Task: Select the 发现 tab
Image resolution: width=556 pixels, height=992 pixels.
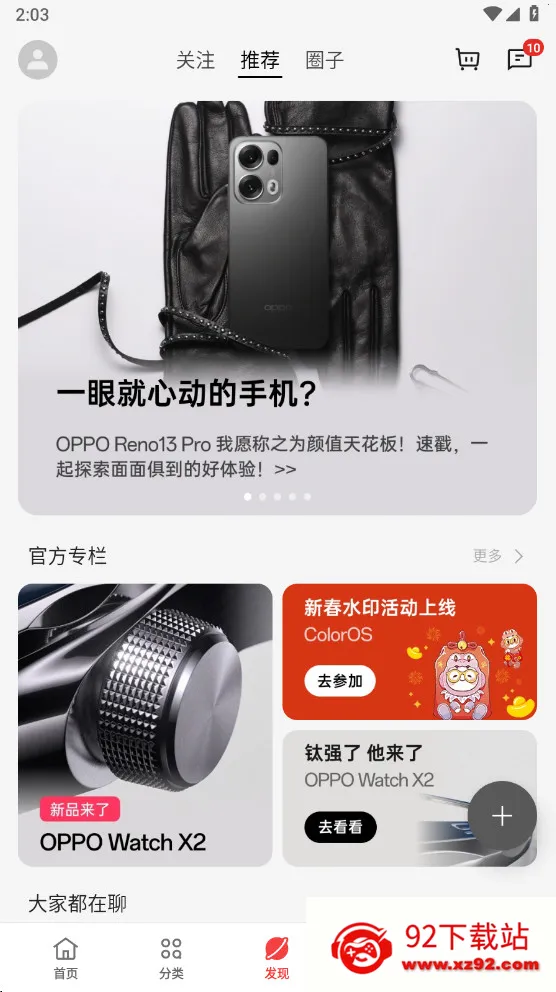Action: 277,958
